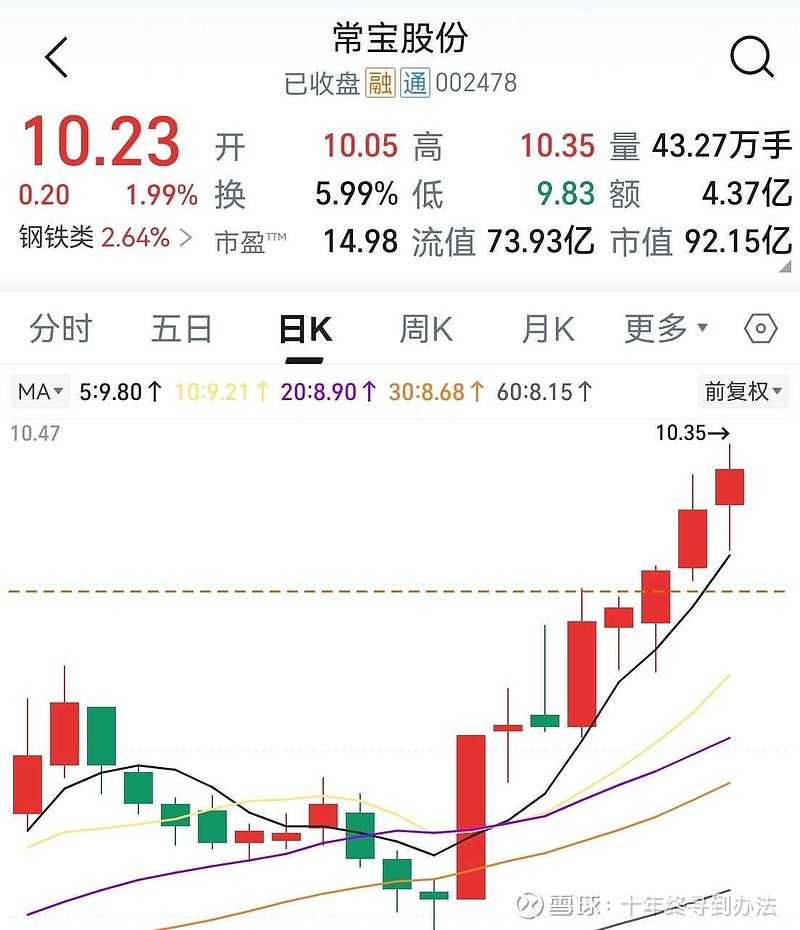Open the MA indicator dropdown

(34, 391)
